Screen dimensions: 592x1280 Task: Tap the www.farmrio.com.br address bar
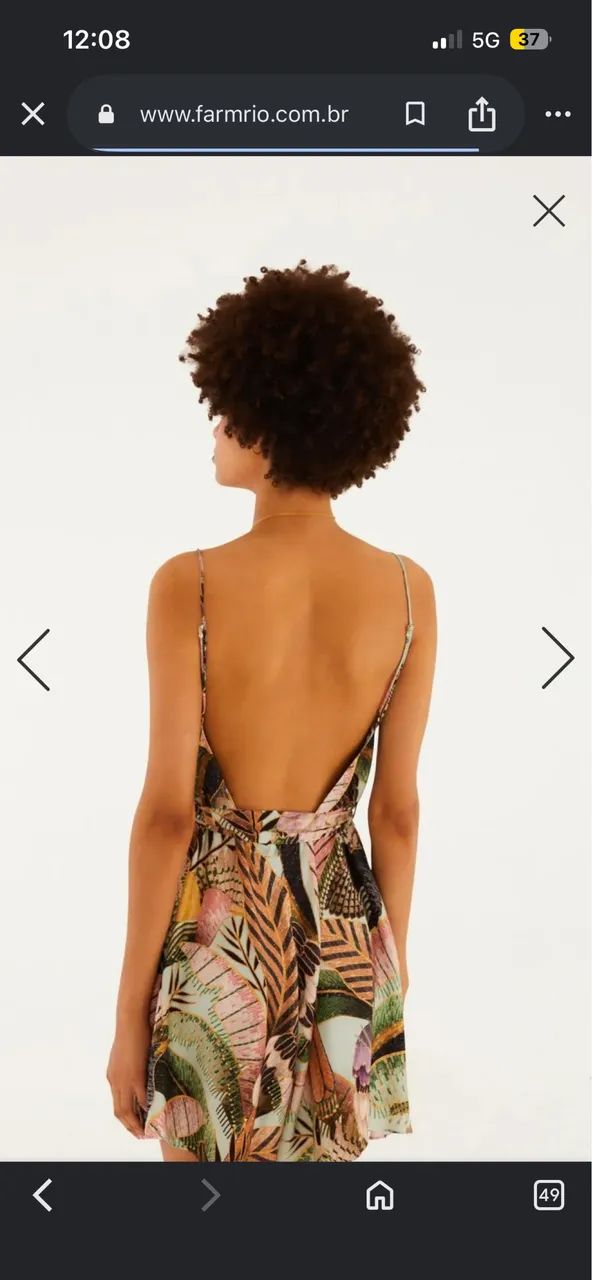click(244, 114)
